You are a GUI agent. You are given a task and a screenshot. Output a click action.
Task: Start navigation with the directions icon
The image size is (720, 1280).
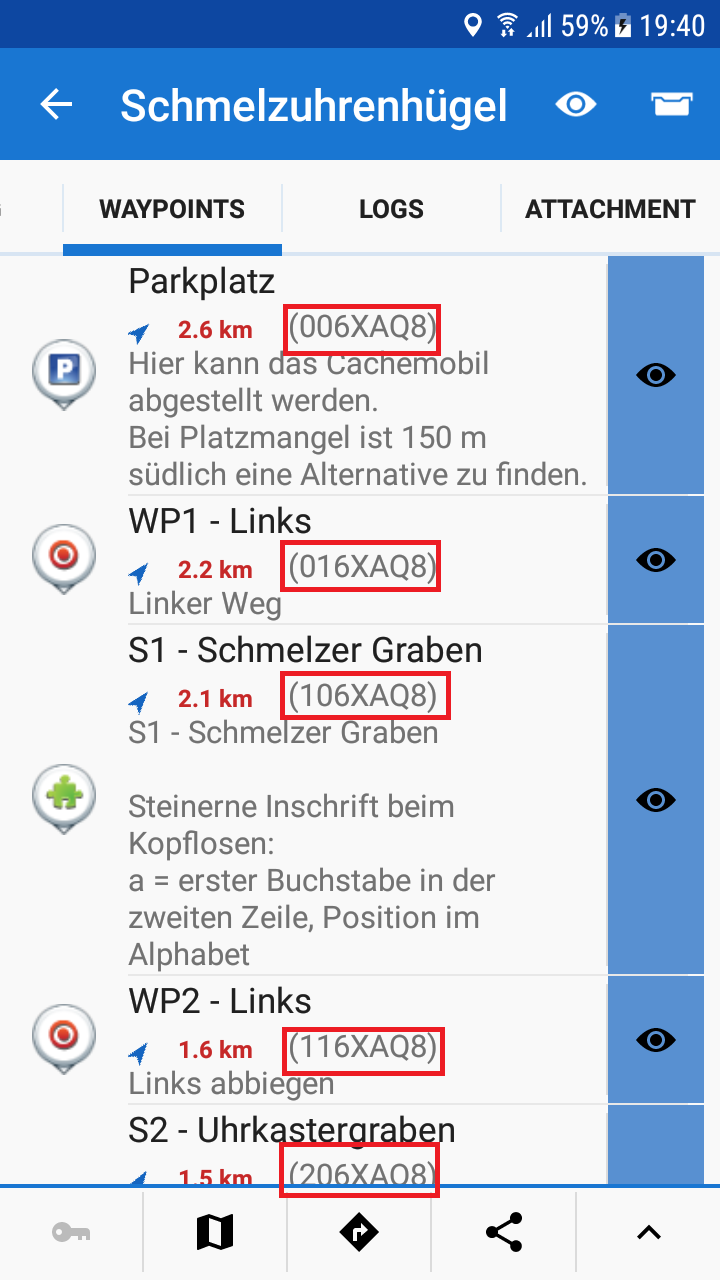(359, 1232)
